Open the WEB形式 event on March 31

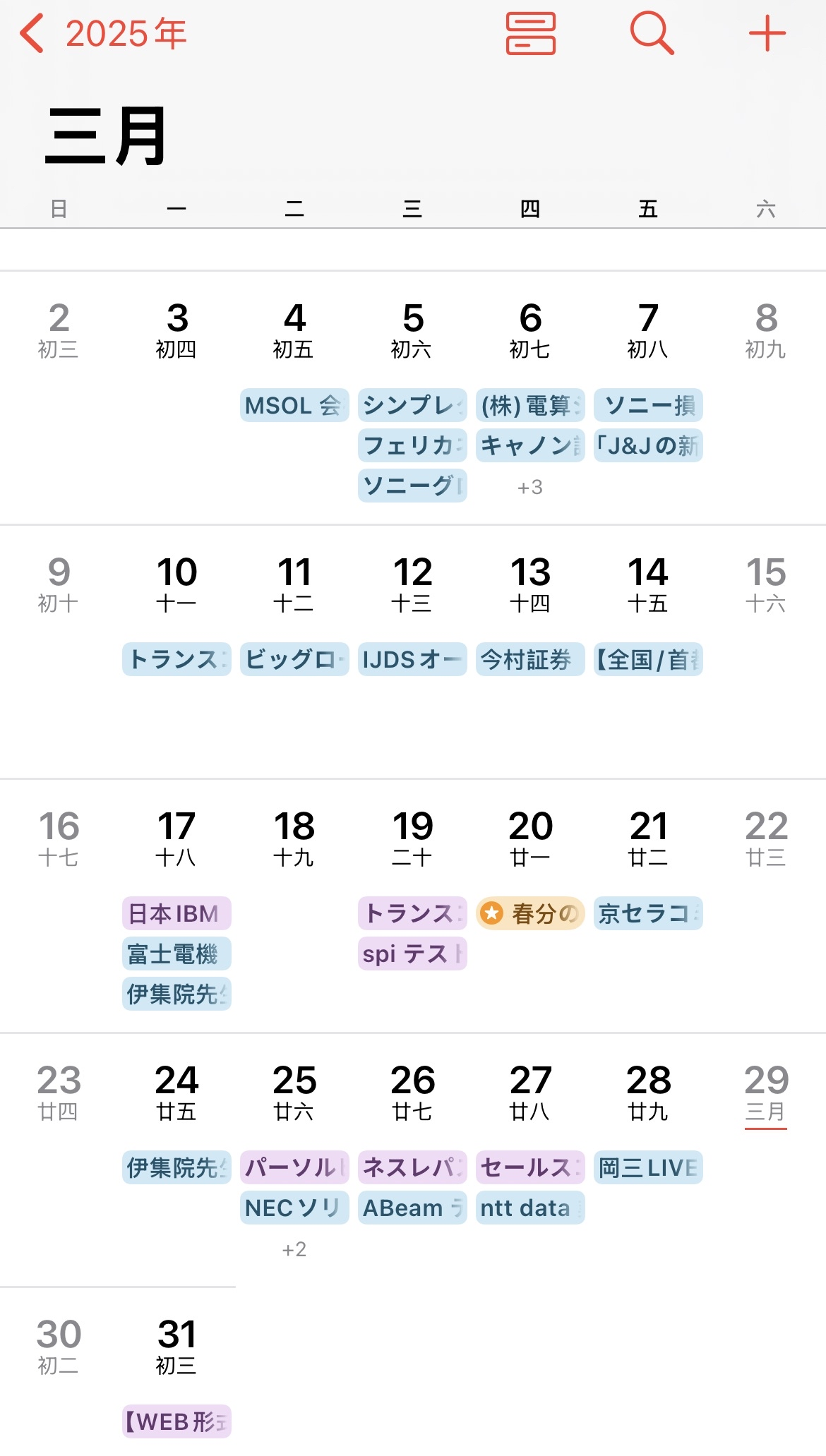[x=176, y=1421]
